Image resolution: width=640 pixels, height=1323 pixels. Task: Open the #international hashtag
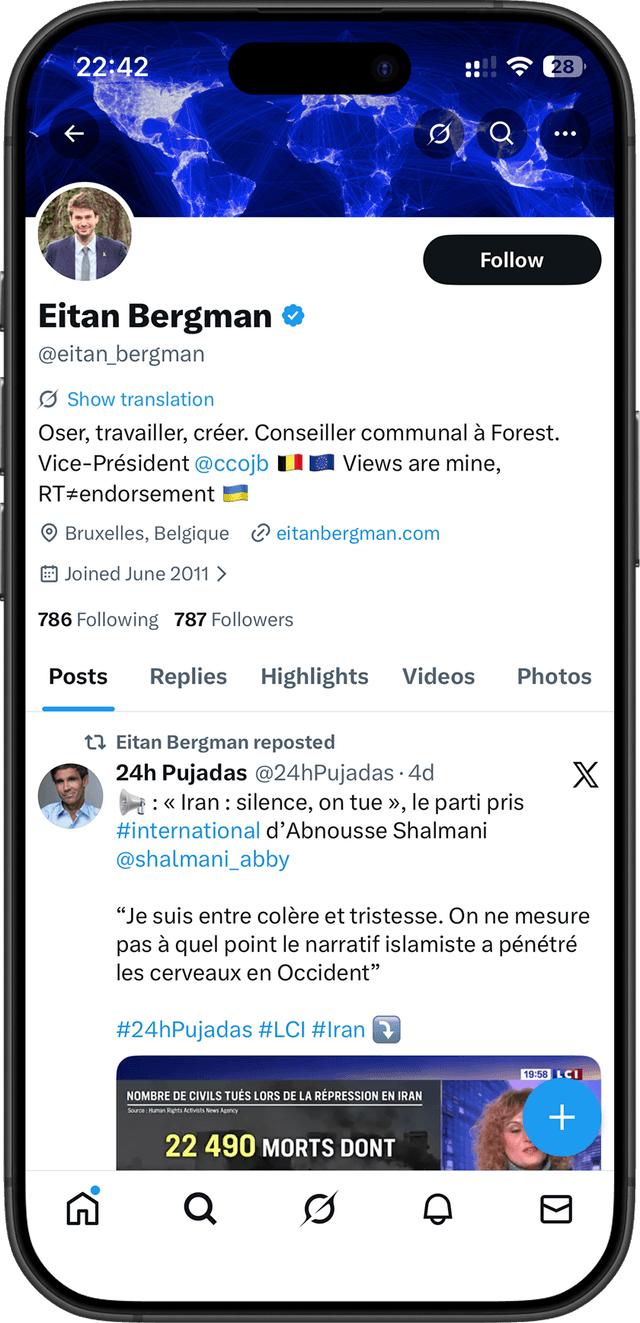(188, 831)
